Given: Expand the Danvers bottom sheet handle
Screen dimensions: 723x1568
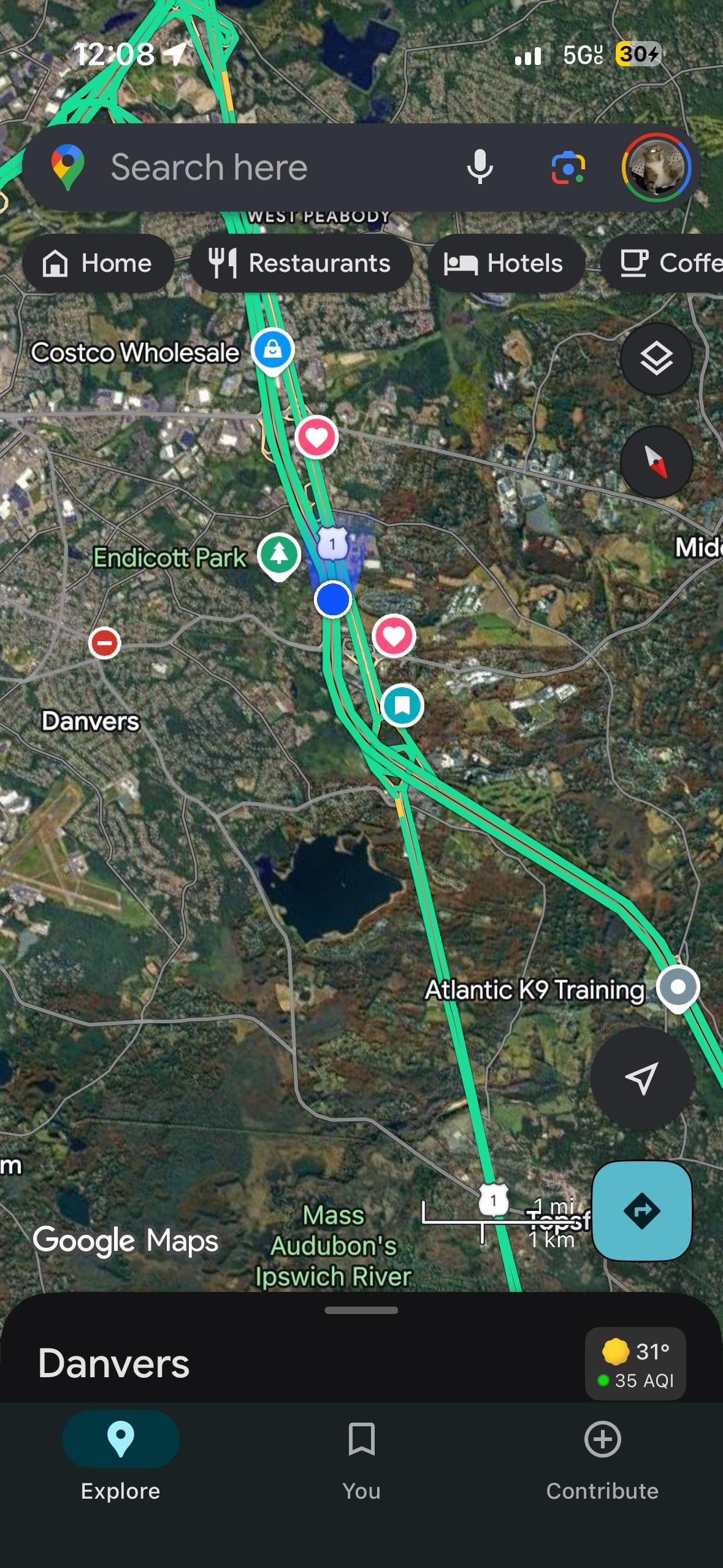Looking at the screenshot, I should (361, 1310).
